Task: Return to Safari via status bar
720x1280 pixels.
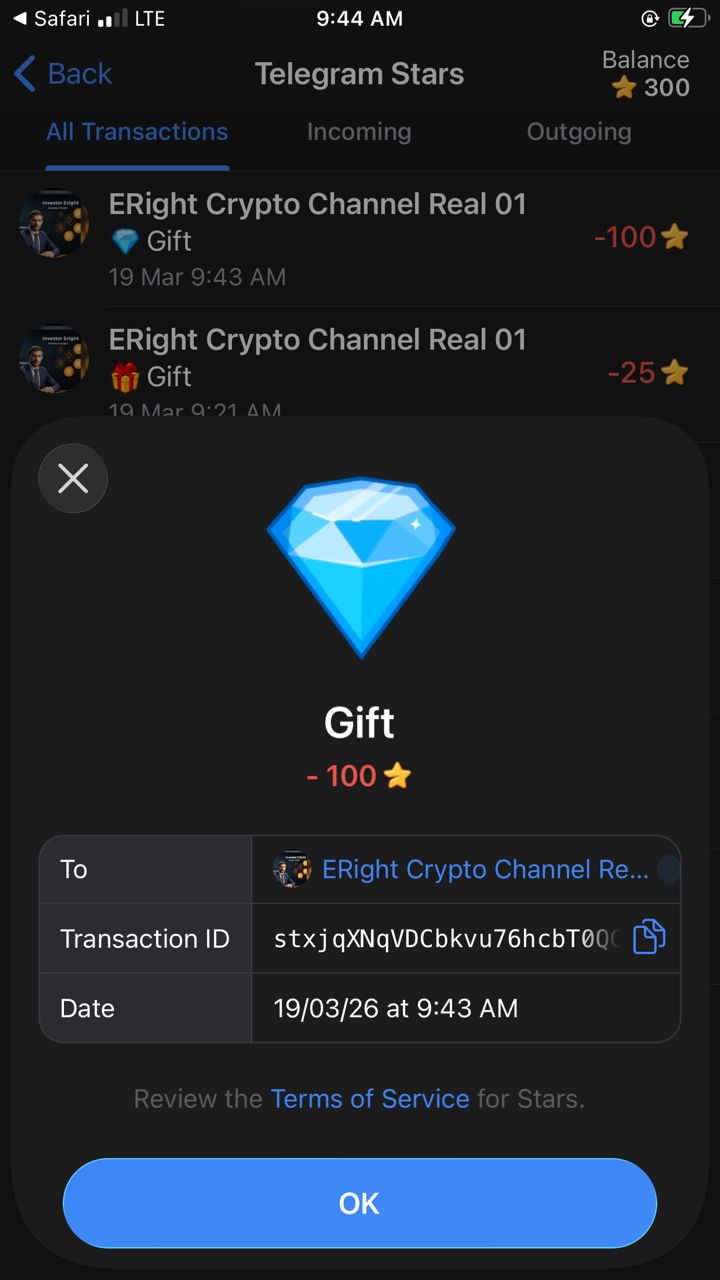Action: pyautogui.click(x=48, y=18)
